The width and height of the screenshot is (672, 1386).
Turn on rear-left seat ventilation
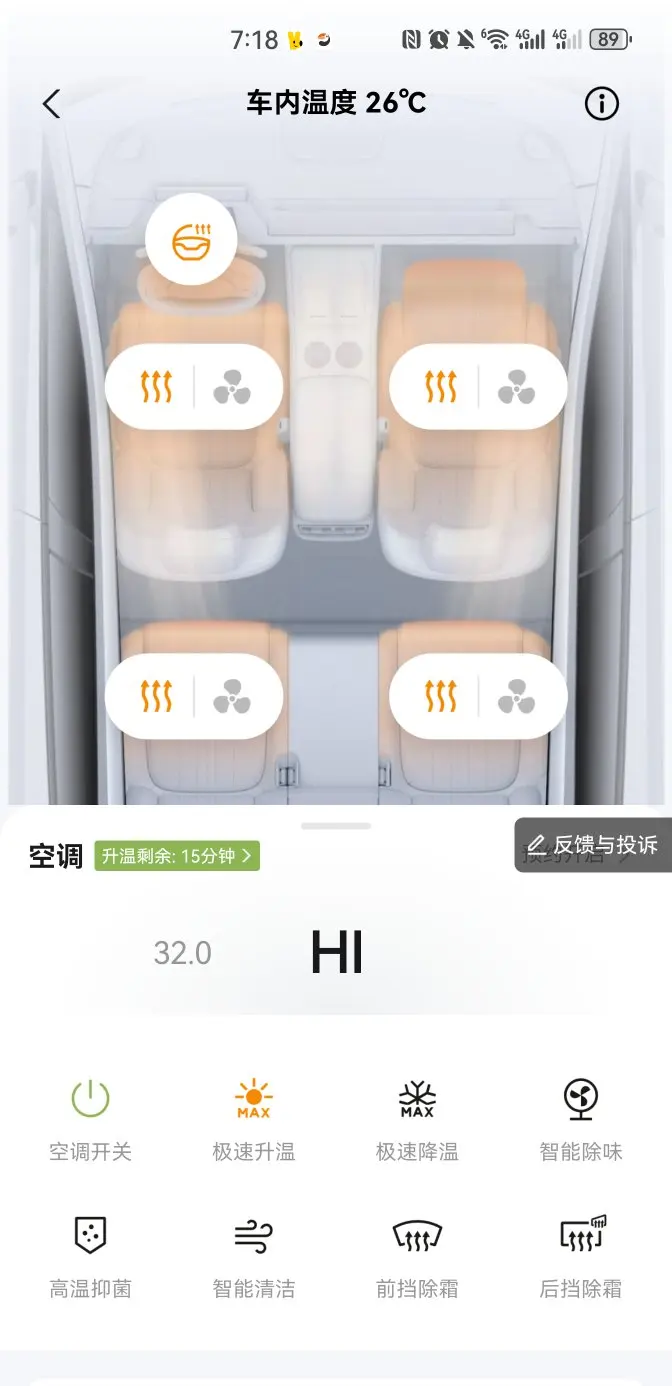coord(233,696)
